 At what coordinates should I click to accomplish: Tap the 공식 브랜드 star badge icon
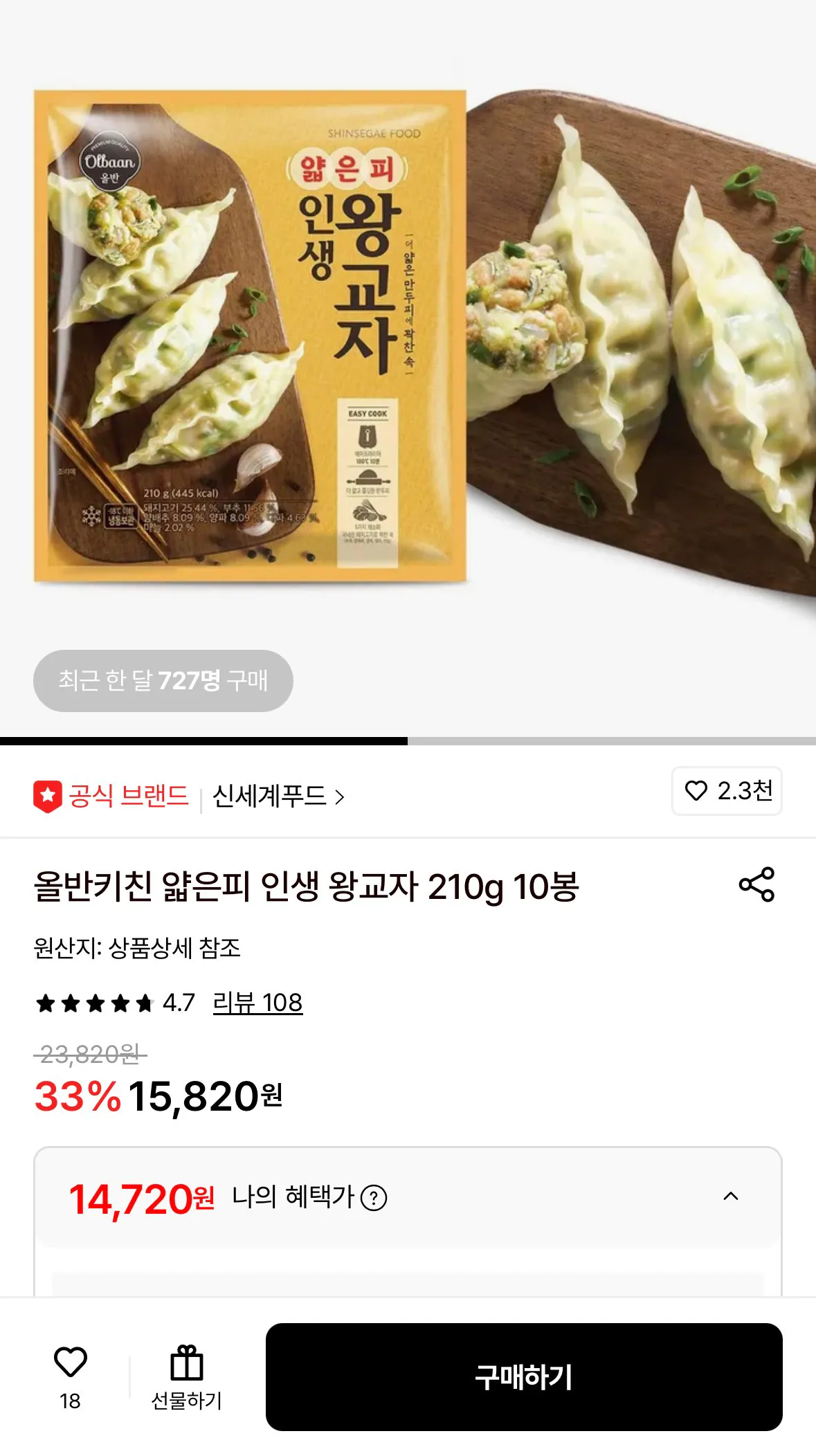[47, 796]
